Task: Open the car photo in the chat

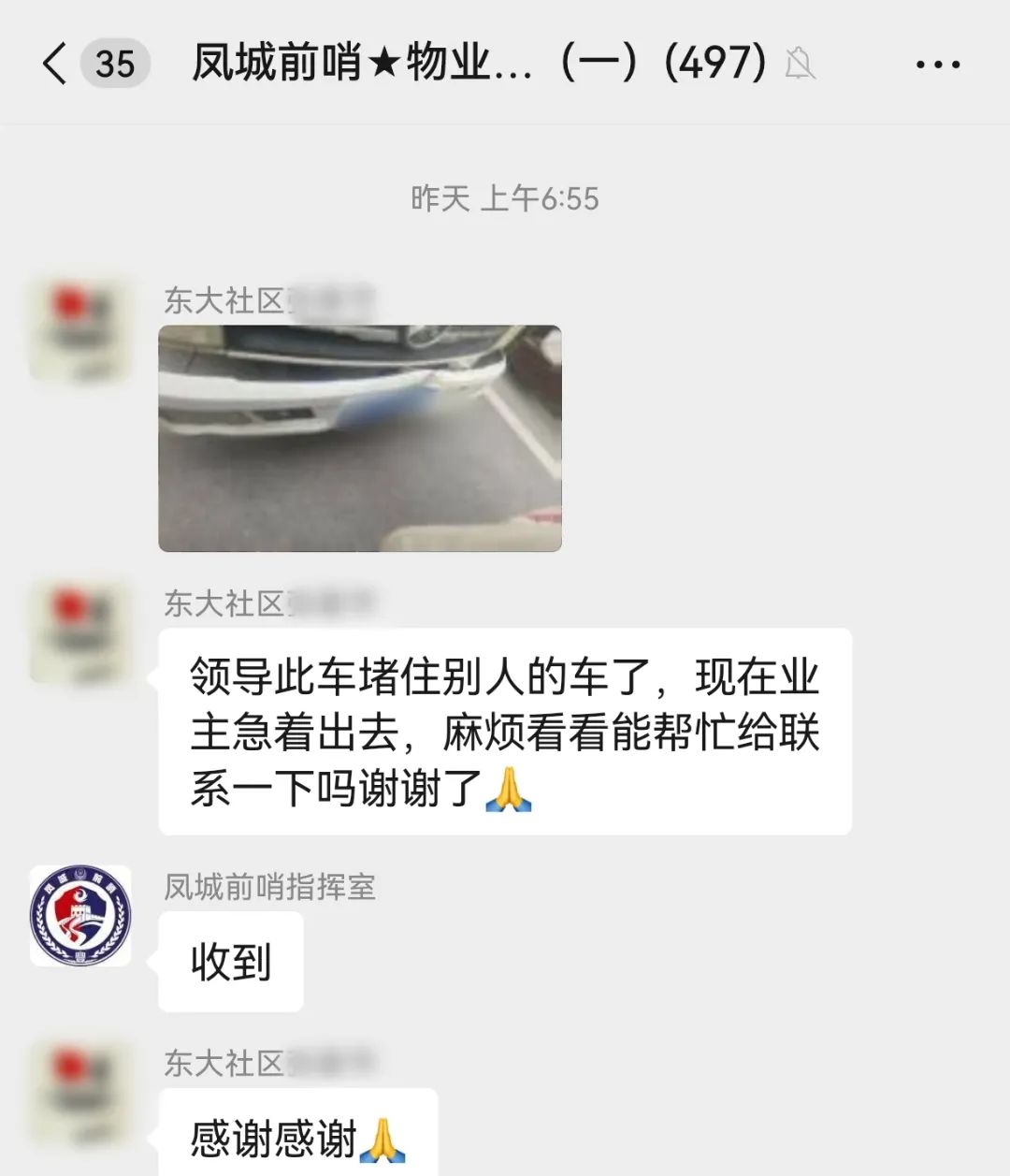Action: tap(360, 438)
